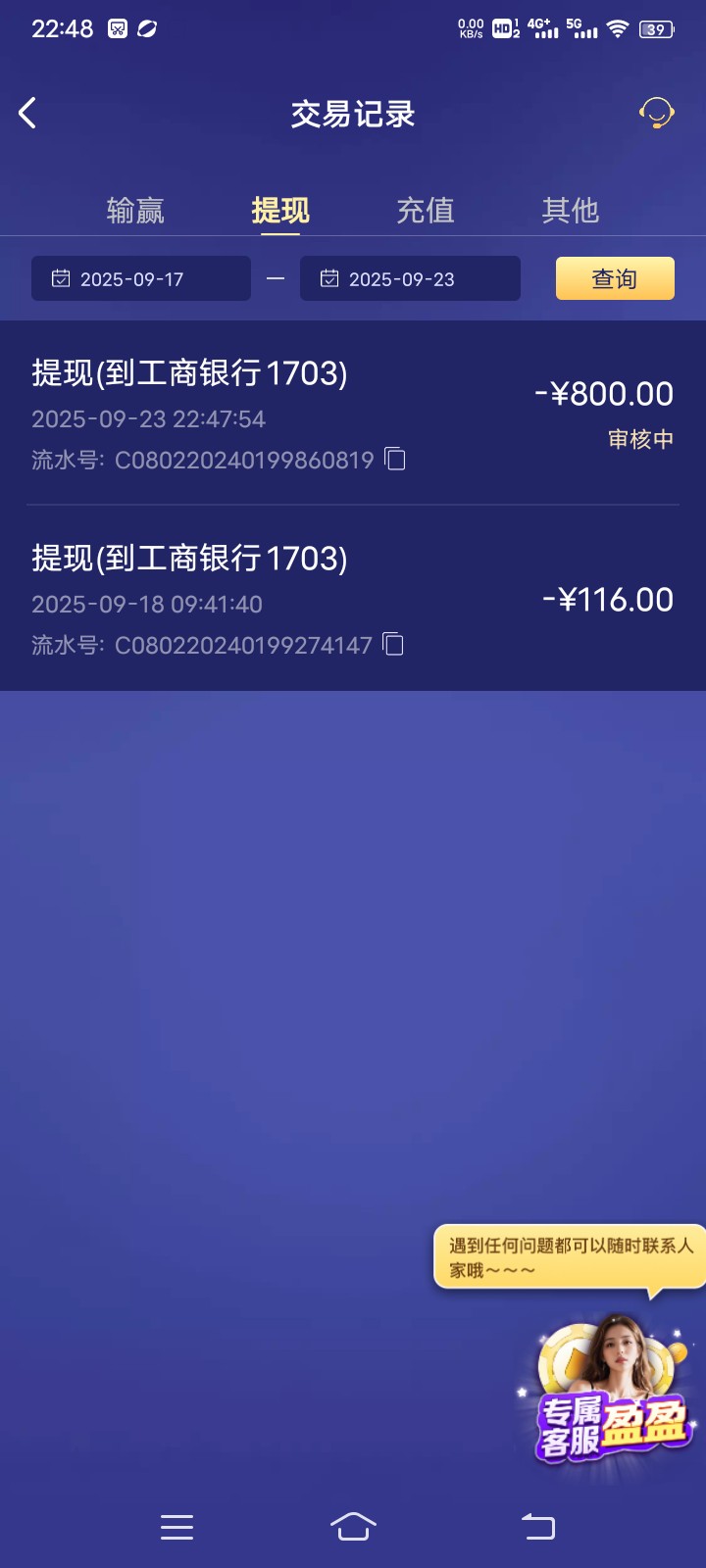The width and height of the screenshot is (706, 1568).
Task: Open customer service headset icon
Action: (x=656, y=114)
